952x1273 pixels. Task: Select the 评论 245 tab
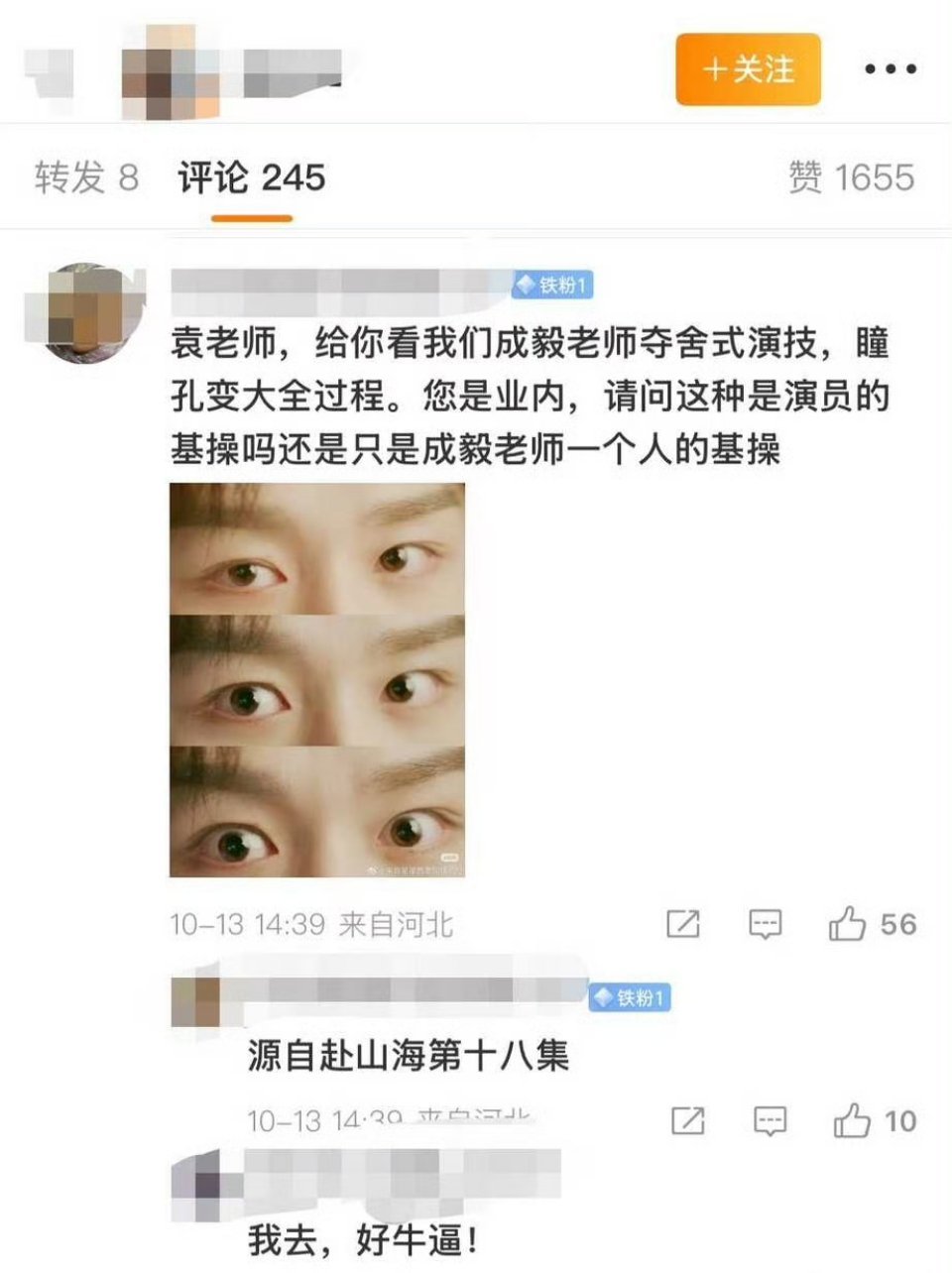[x=252, y=177]
